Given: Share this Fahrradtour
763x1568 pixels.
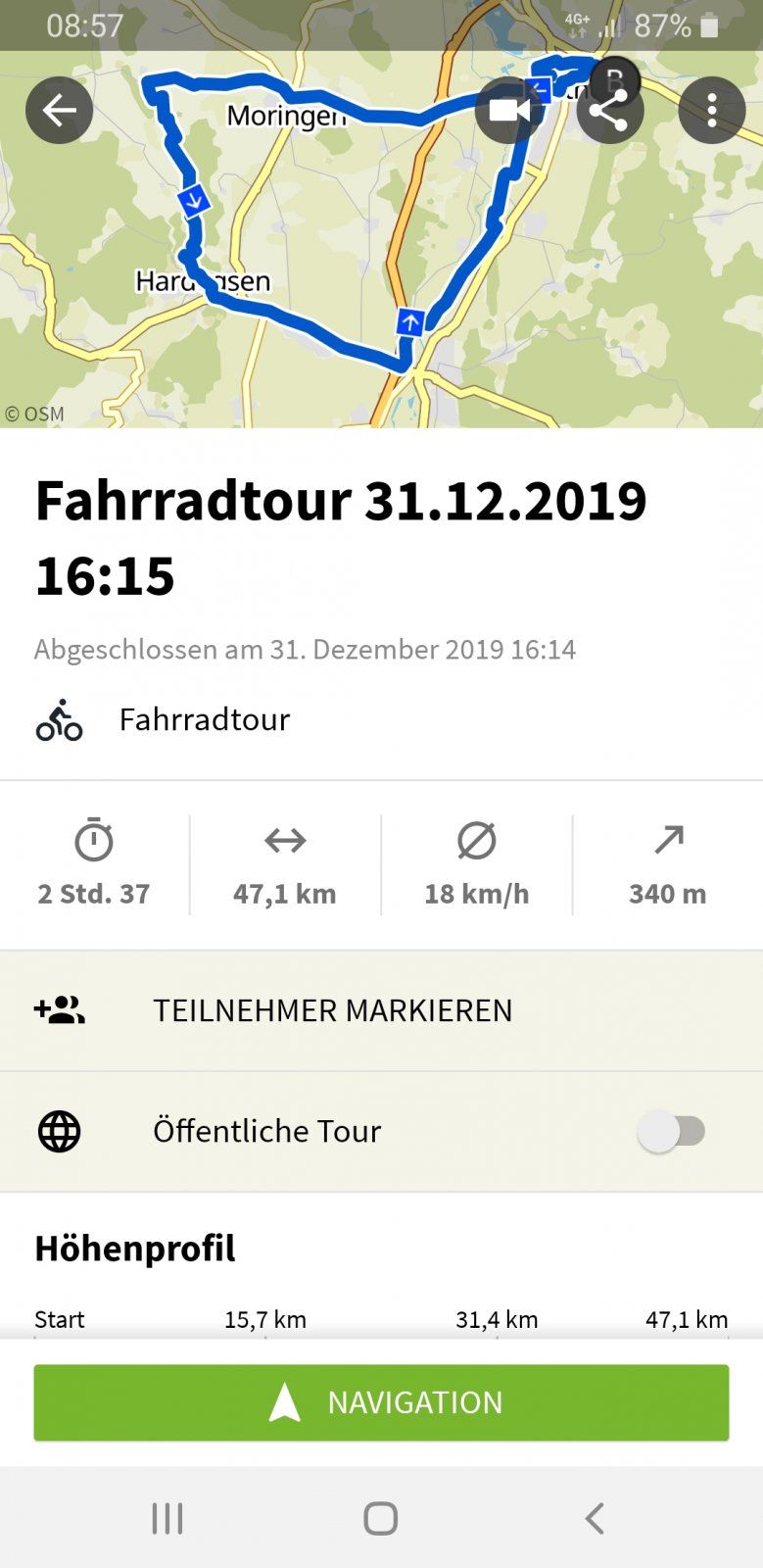Looking at the screenshot, I should [610, 111].
